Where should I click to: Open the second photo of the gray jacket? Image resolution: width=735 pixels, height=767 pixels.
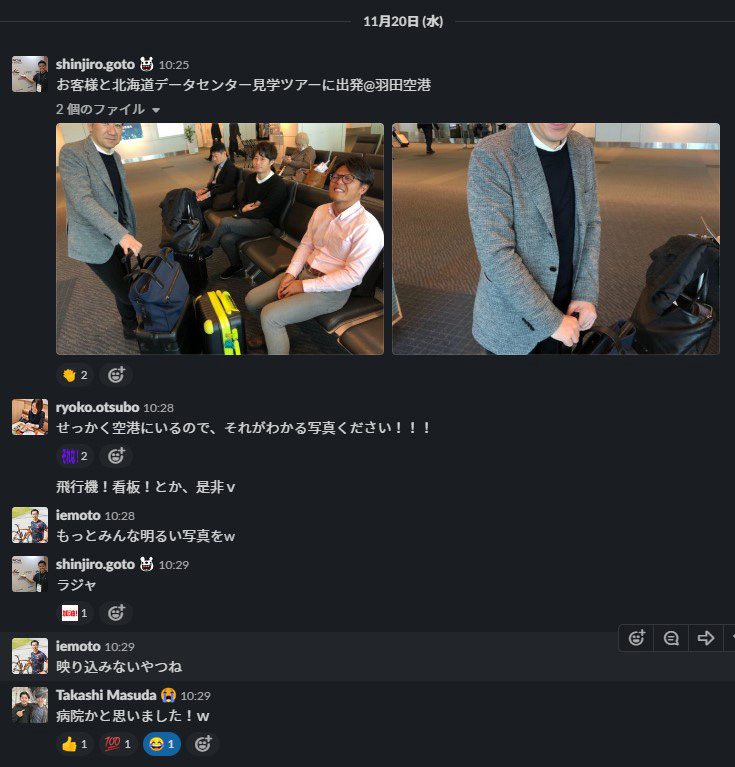[x=555, y=238]
